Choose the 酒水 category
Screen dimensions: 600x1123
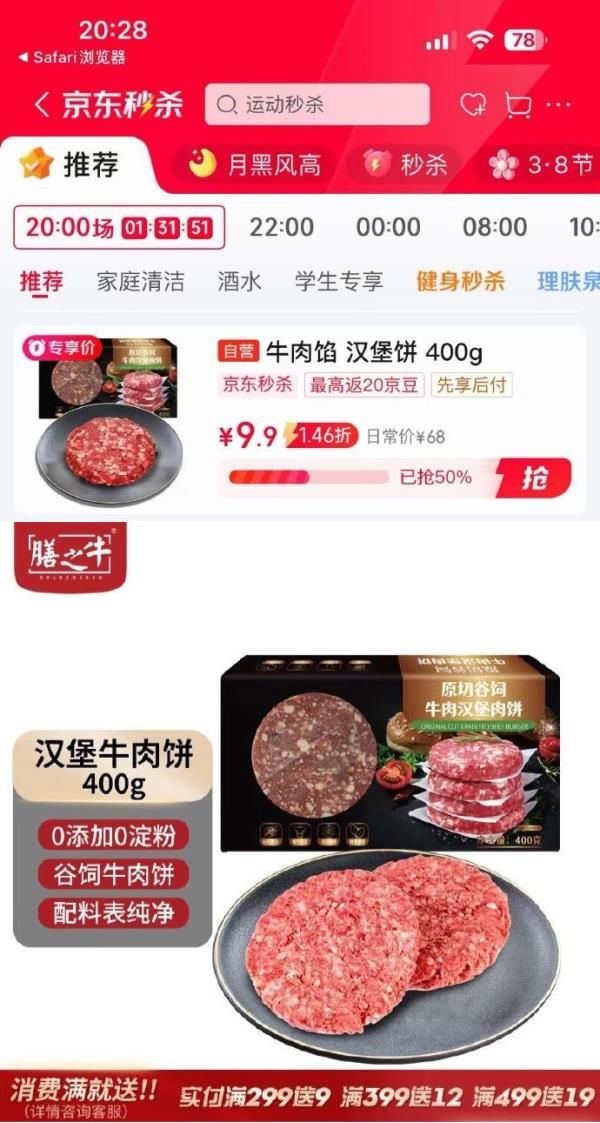click(x=239, y=282)
